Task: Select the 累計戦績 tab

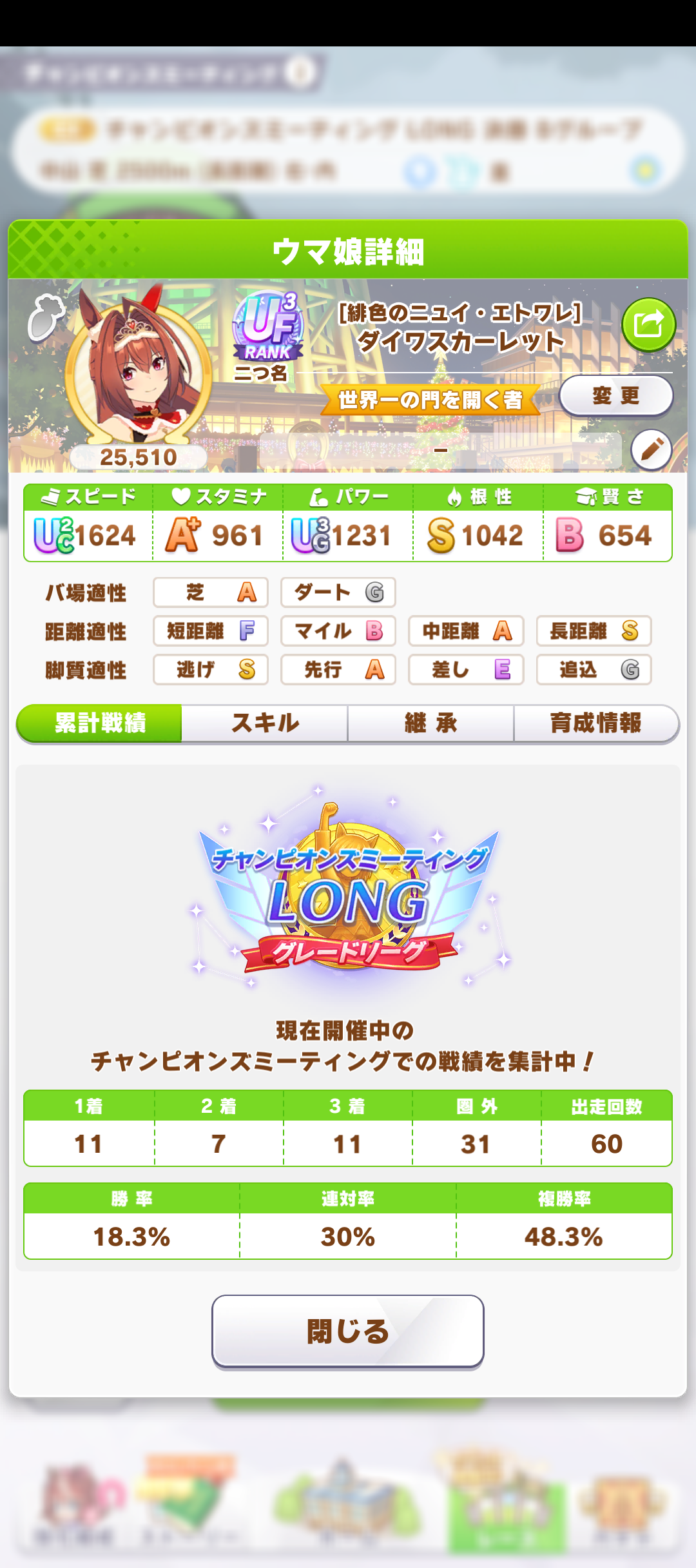Action: click(x=100, y=723)
